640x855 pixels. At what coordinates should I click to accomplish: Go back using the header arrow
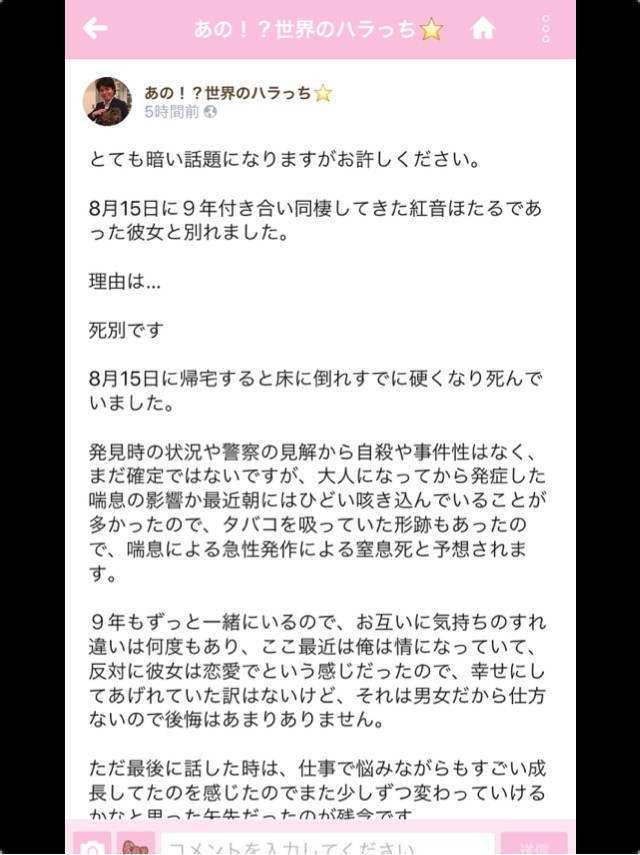point(96,28)
